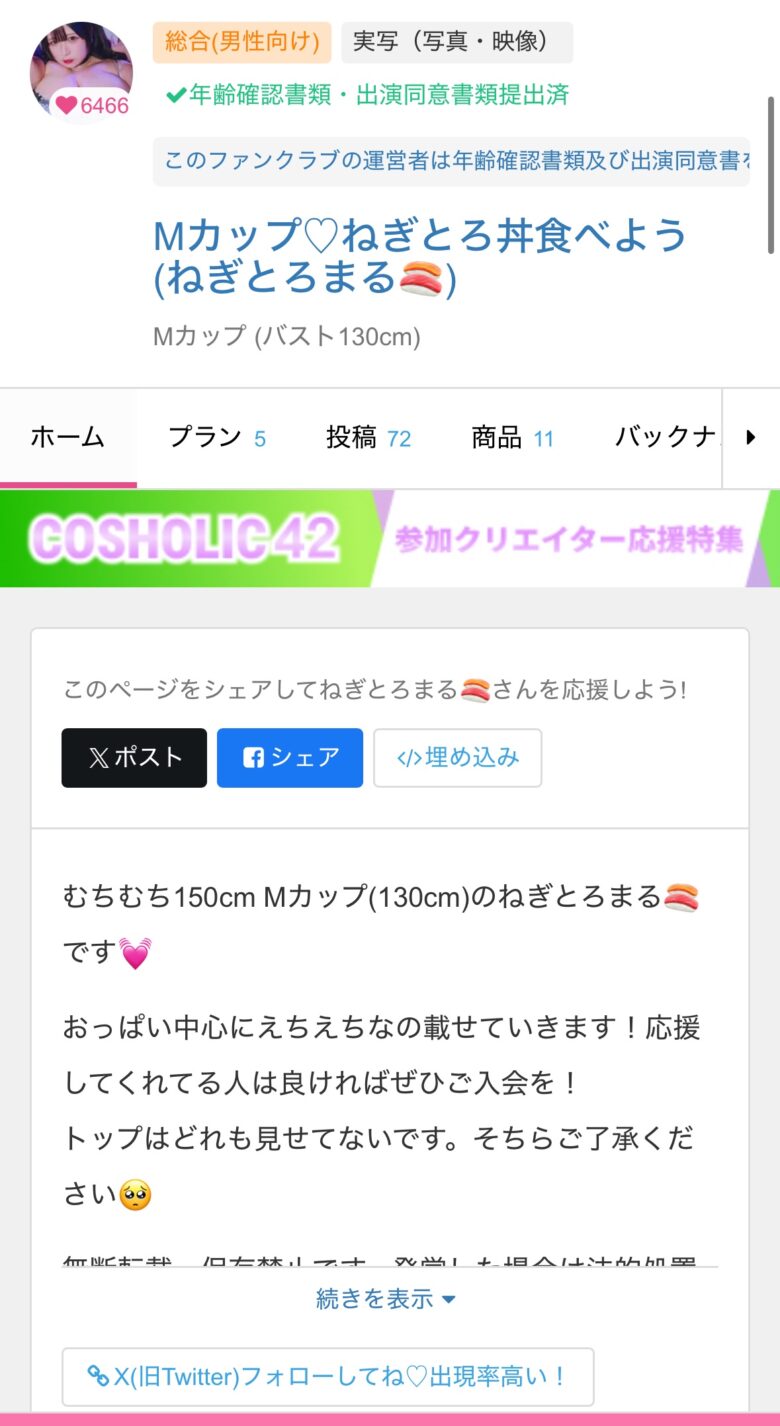The width and height of the screenshot is (780, 1426).
Task: Expand the description with 続きを表示
Action: coord(386,1298)
